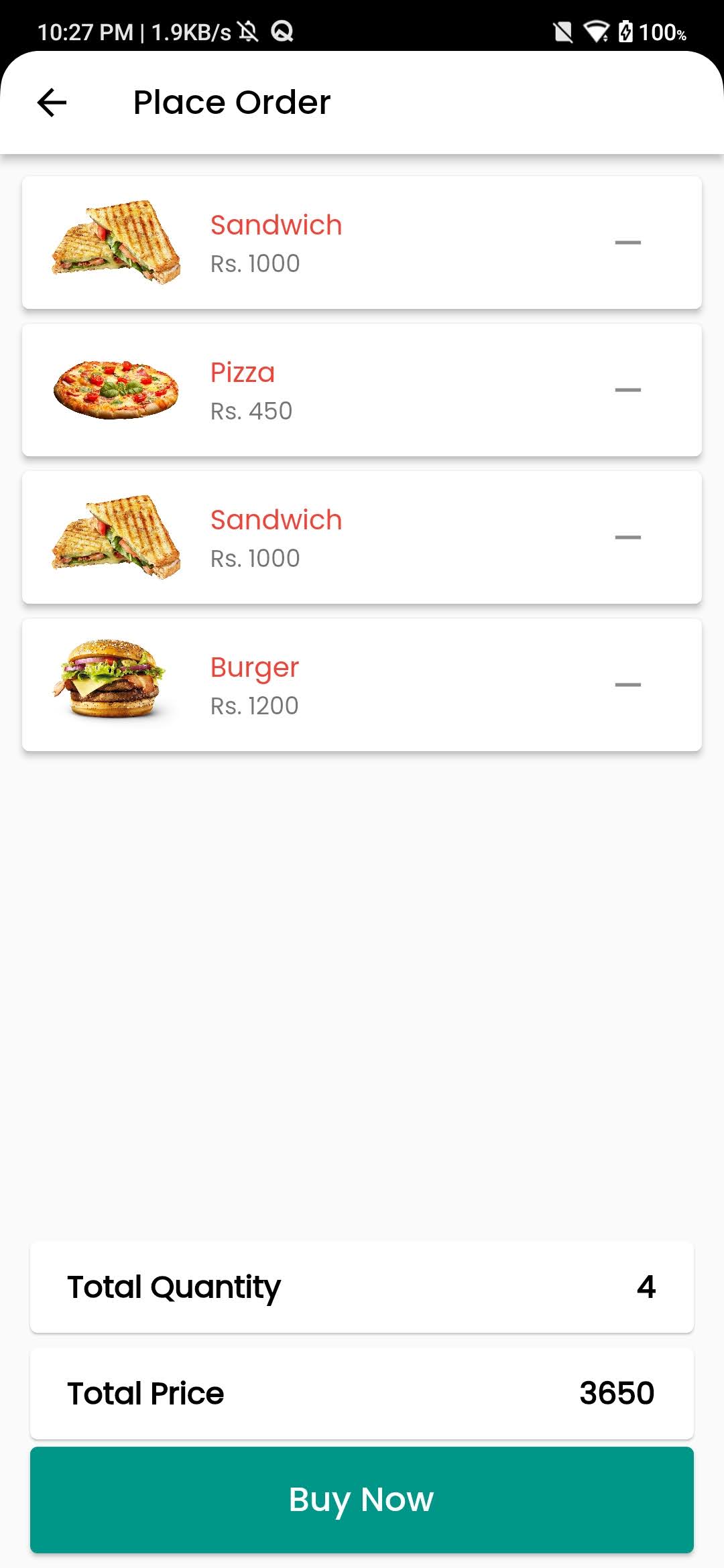Tap the Total Quantity row
This screenshot has width=724, height=1568.
click(x=362, y=1287)
